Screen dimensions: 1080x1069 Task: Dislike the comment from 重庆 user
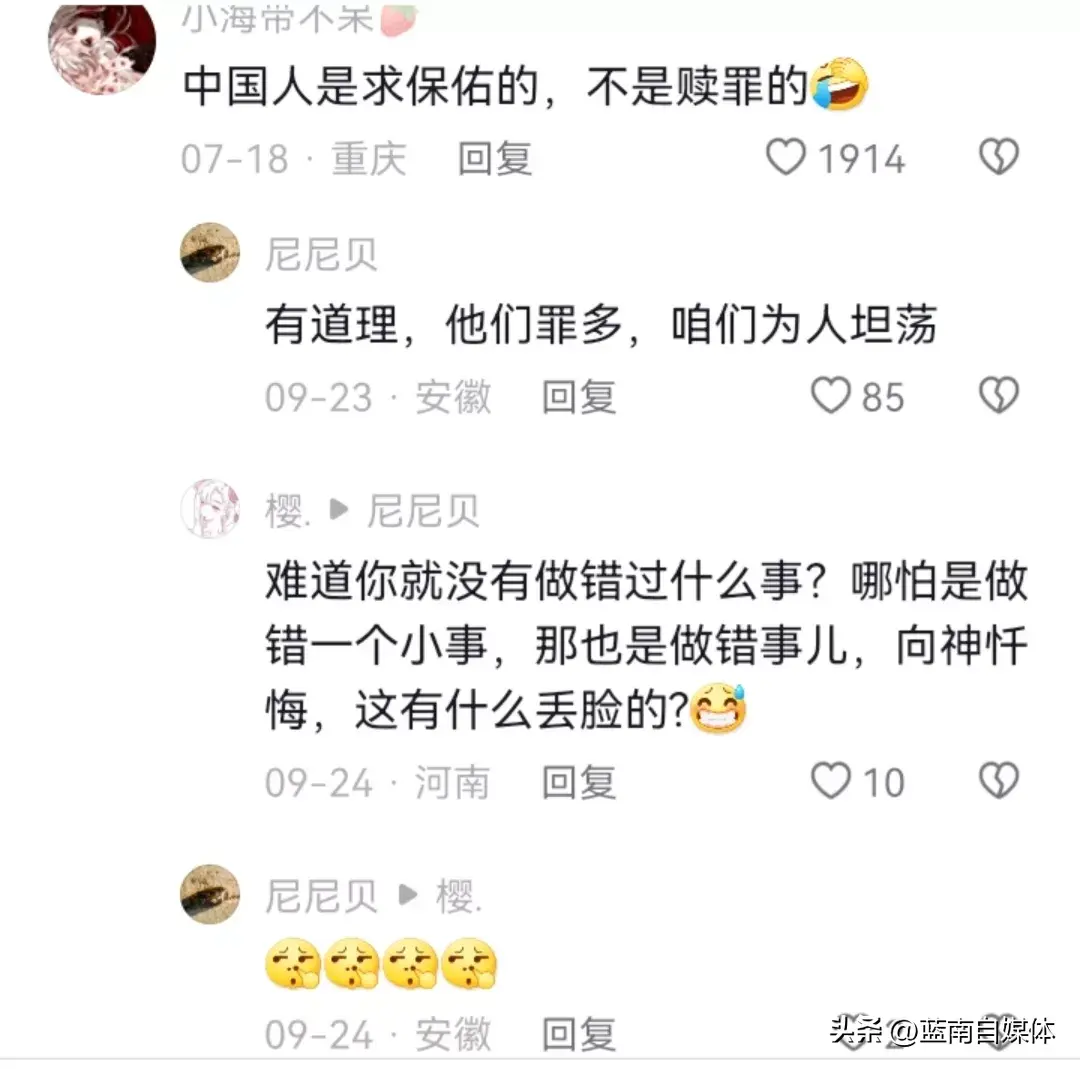[998, 158]
